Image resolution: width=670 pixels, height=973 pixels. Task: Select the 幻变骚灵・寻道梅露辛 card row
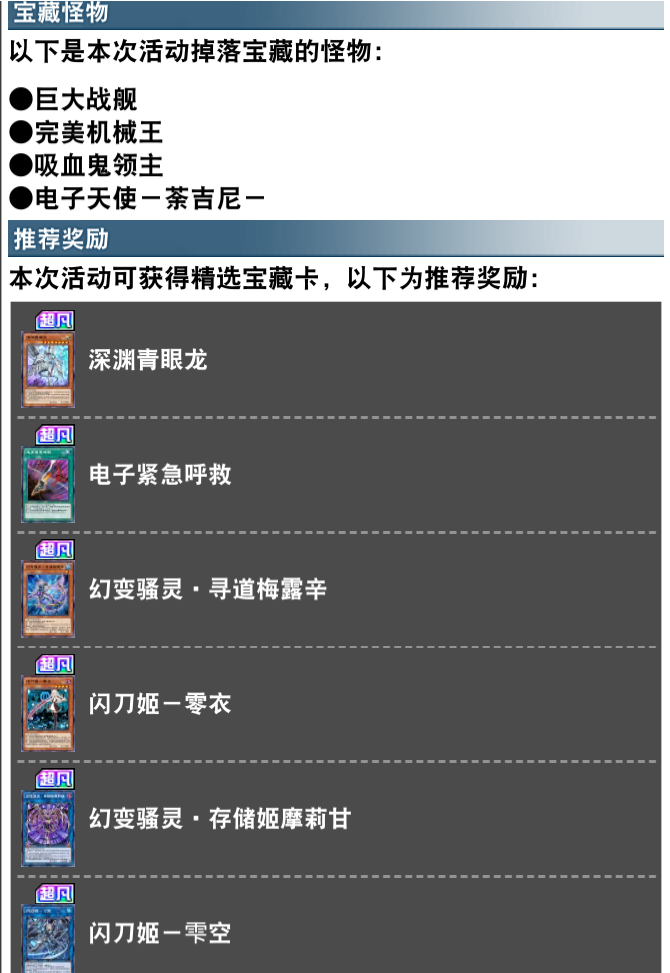pyautogui.click(x=208, y=590)
